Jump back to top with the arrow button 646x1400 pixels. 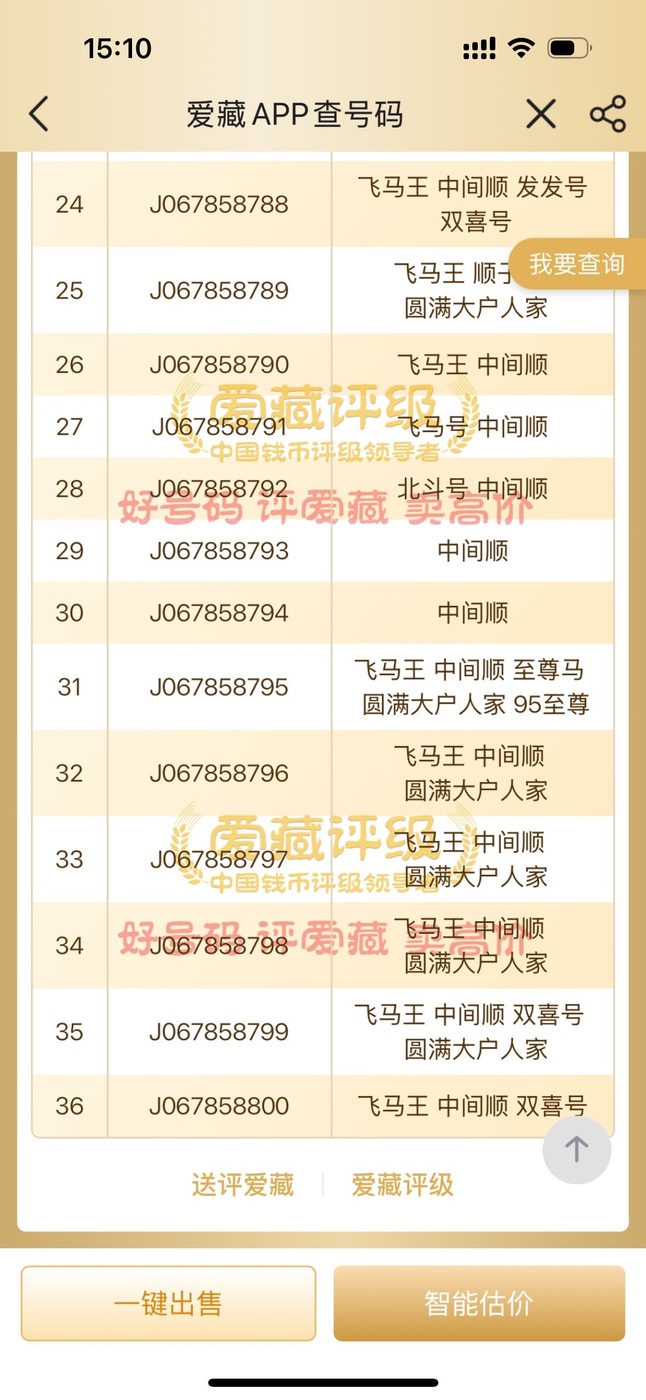576,1150
